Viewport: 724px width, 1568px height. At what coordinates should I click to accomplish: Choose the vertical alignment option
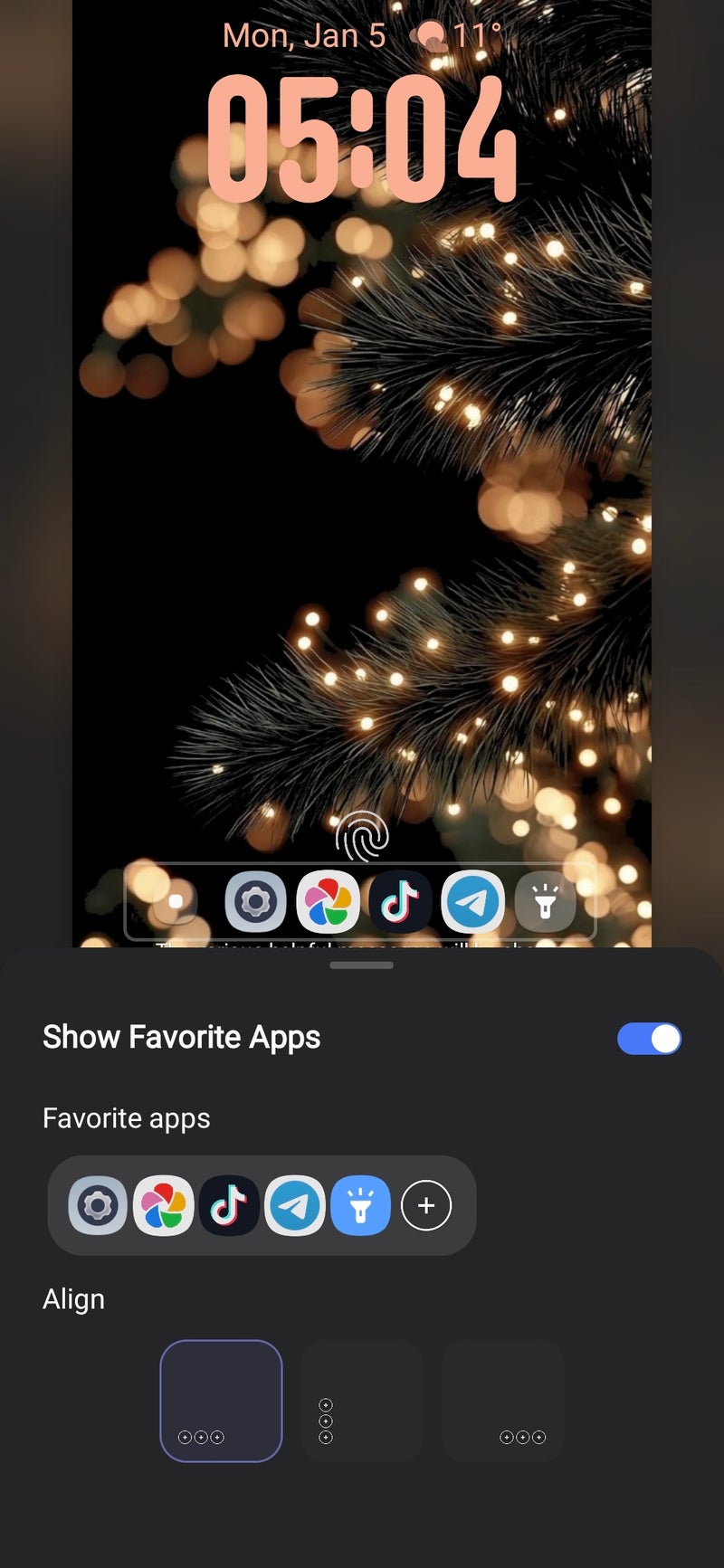(x=362, y=1401)
